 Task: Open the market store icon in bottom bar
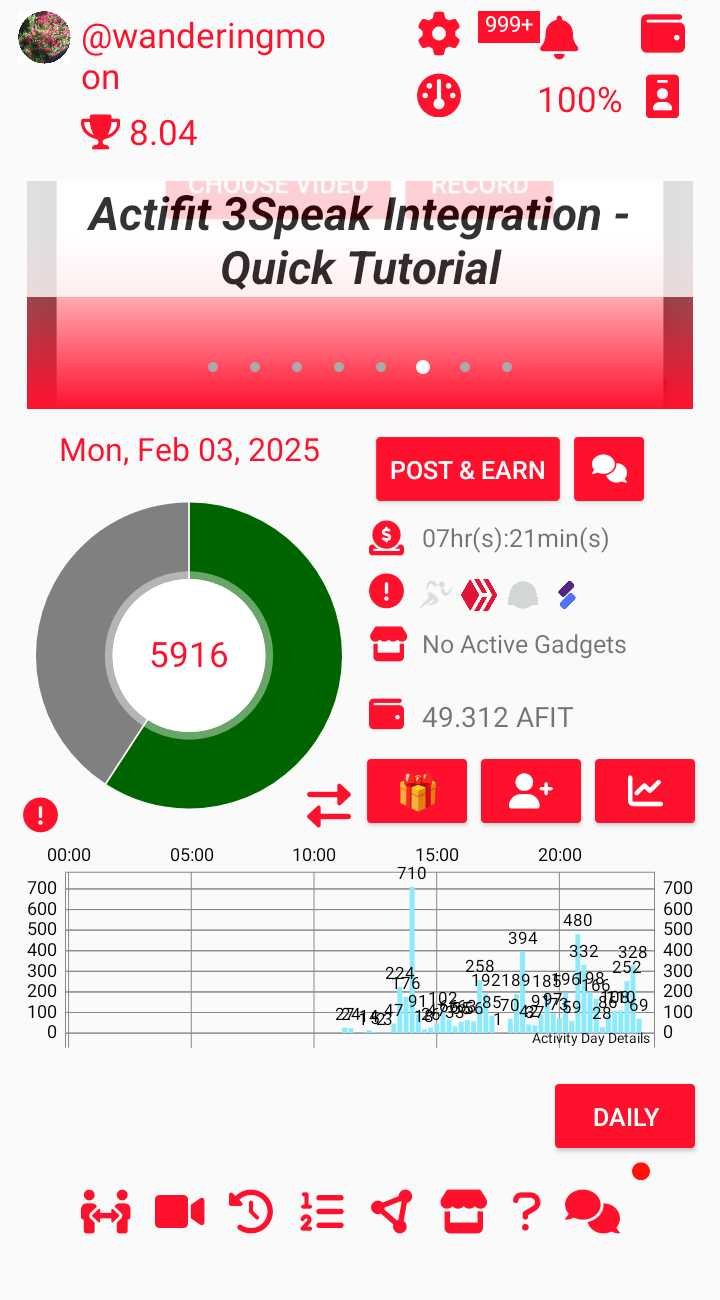coord(463,1212)
